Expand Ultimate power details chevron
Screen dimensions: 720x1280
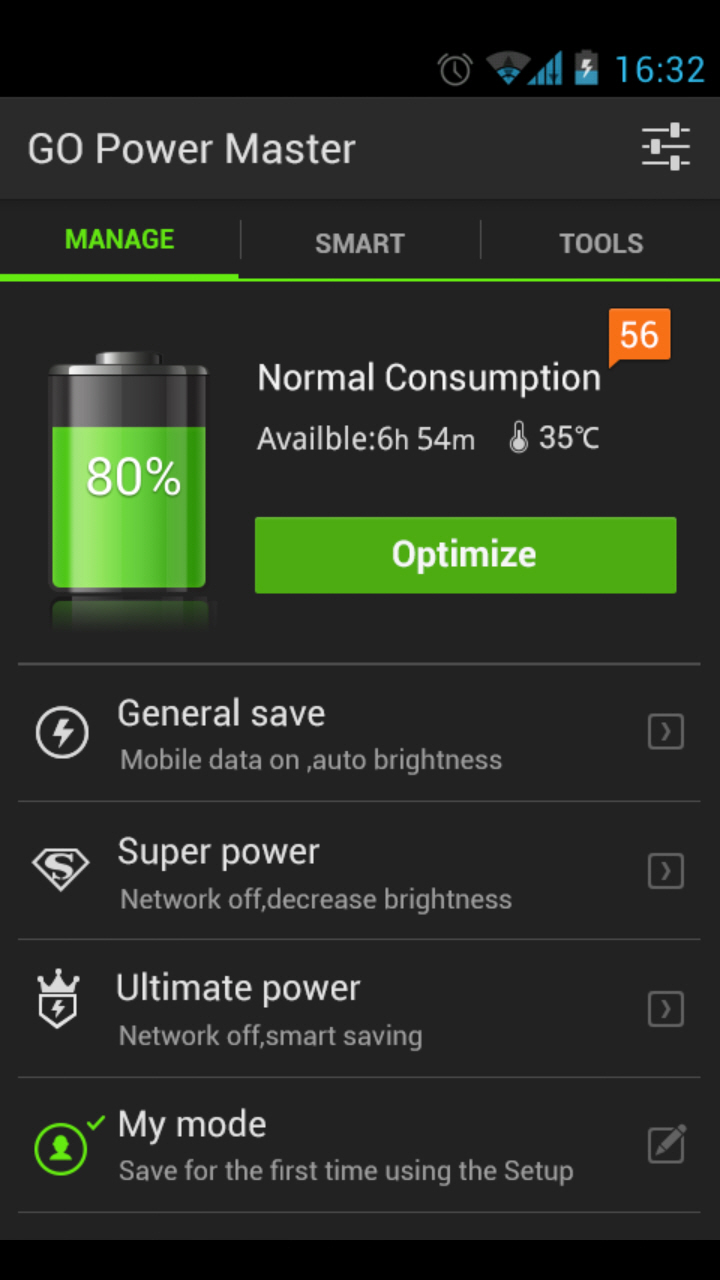pos(666,1009)
